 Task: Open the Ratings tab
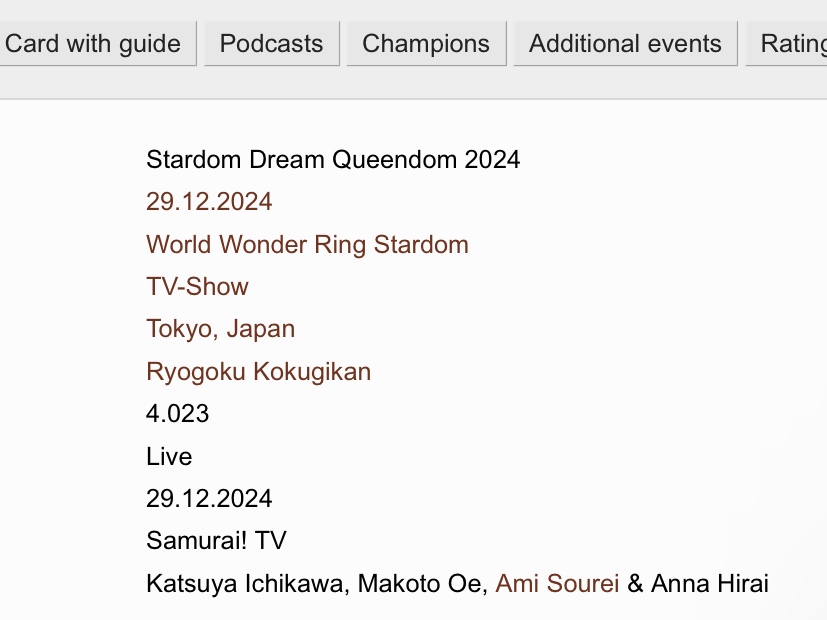tap(792, 44)
